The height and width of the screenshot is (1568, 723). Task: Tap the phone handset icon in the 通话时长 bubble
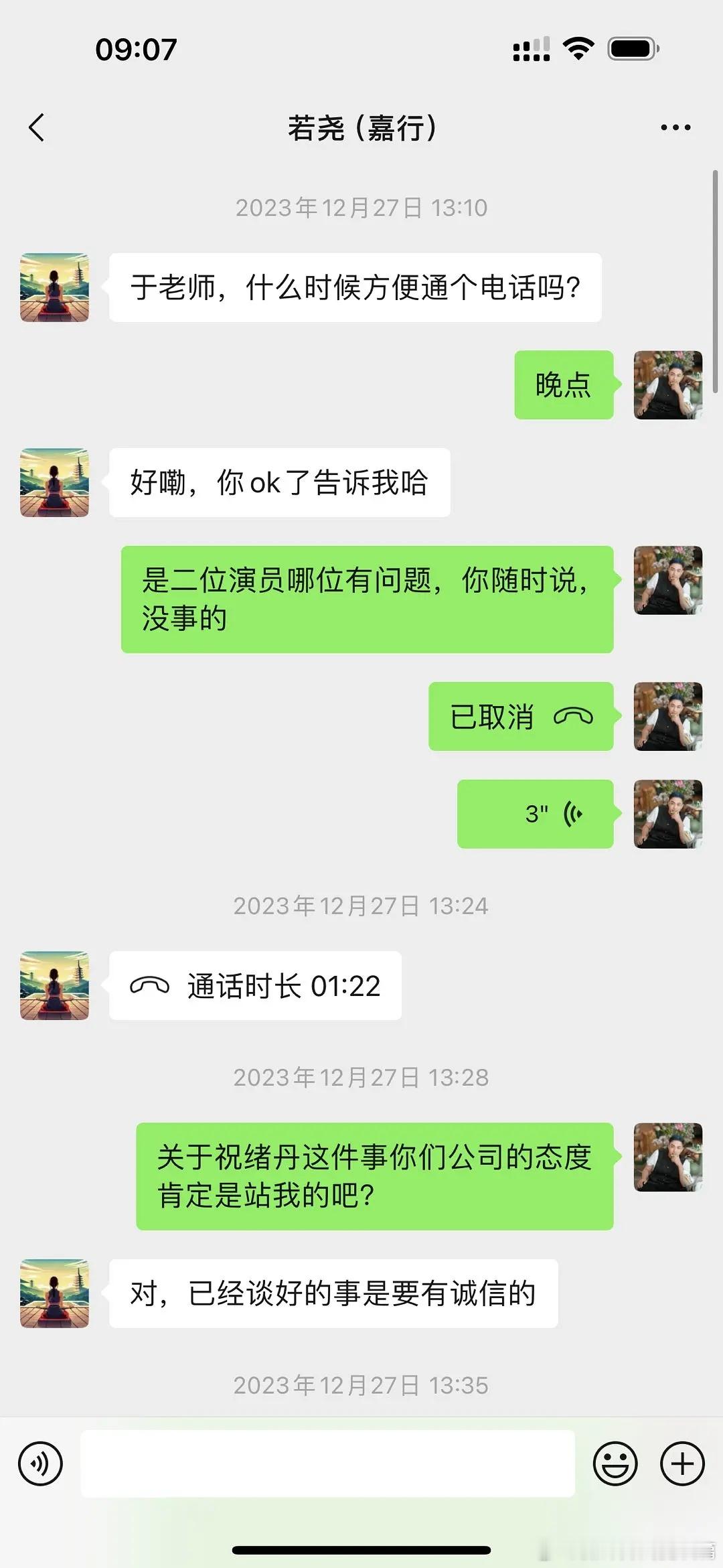point(151,985)
